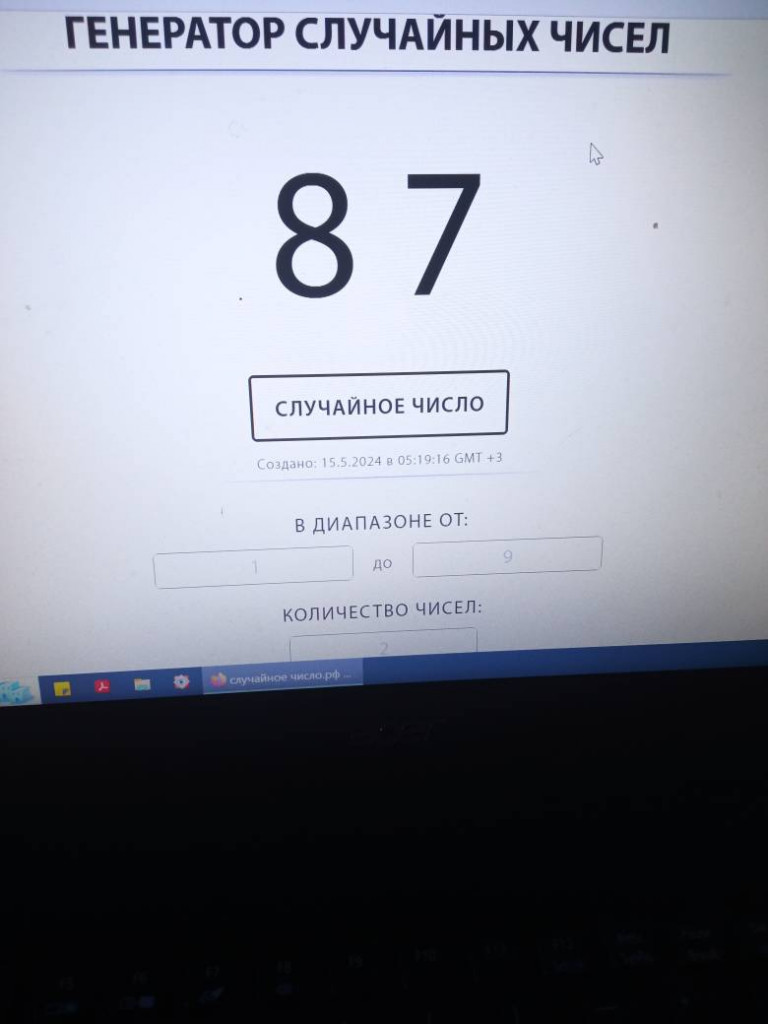
Task: Edit the range end field showing 9
Action: click(x=507, y=556)
